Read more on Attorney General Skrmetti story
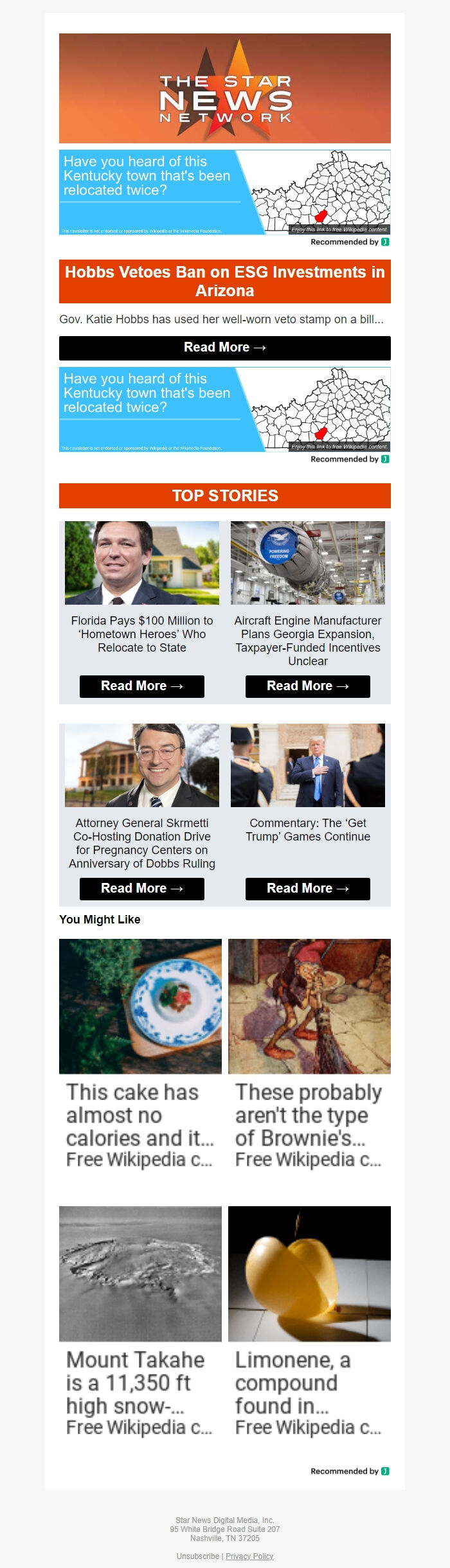Viewport: 450px width, 1568px height. tap(141, 889)
